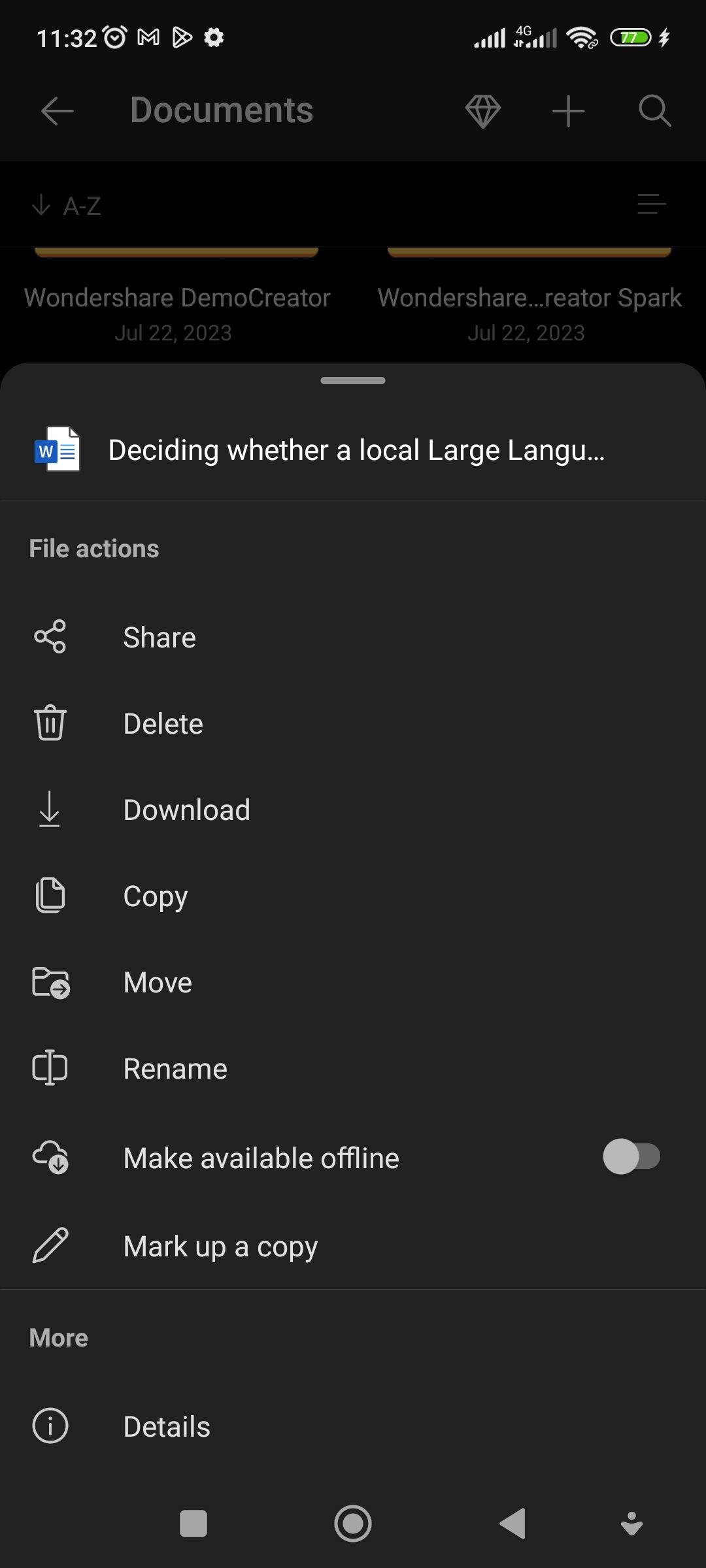Select the Rename icon
Screen dimensions: 706x1568
click(50, 1068)
